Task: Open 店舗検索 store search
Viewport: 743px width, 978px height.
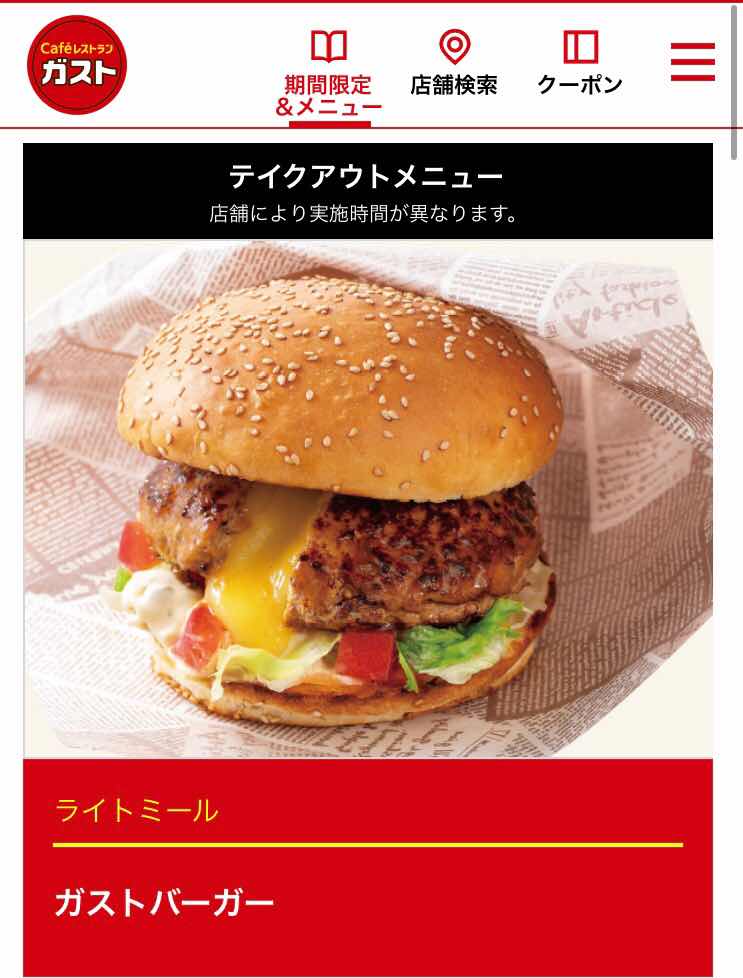Action: coord(454,65)
